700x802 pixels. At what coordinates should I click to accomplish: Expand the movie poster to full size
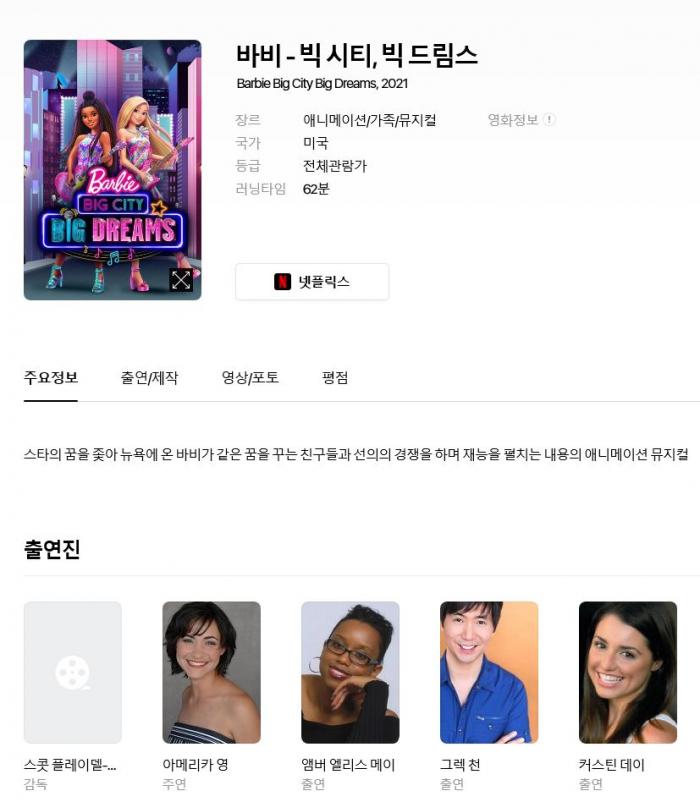click(x=181, y=280)
